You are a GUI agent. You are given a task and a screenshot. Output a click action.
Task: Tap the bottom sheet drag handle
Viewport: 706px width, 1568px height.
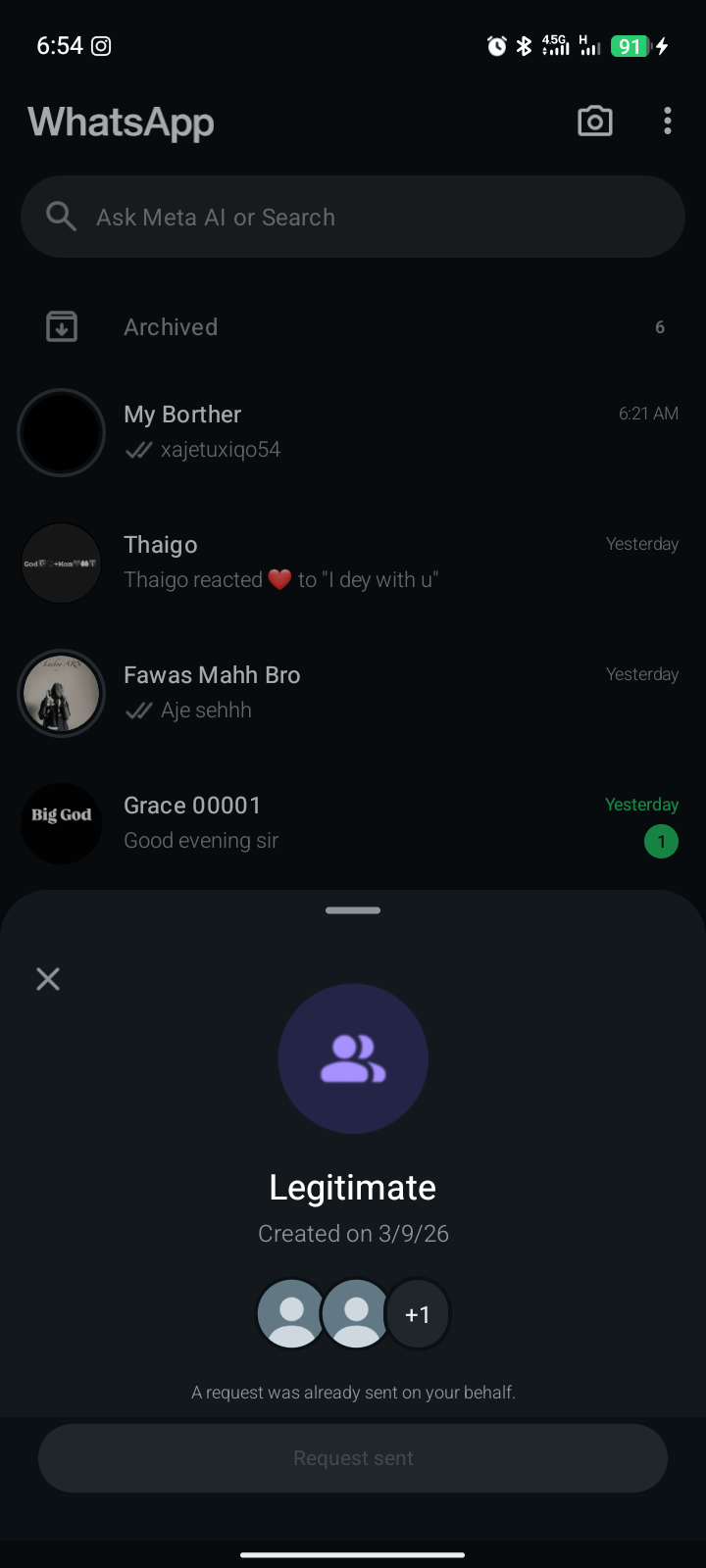[x=353, y=910]
